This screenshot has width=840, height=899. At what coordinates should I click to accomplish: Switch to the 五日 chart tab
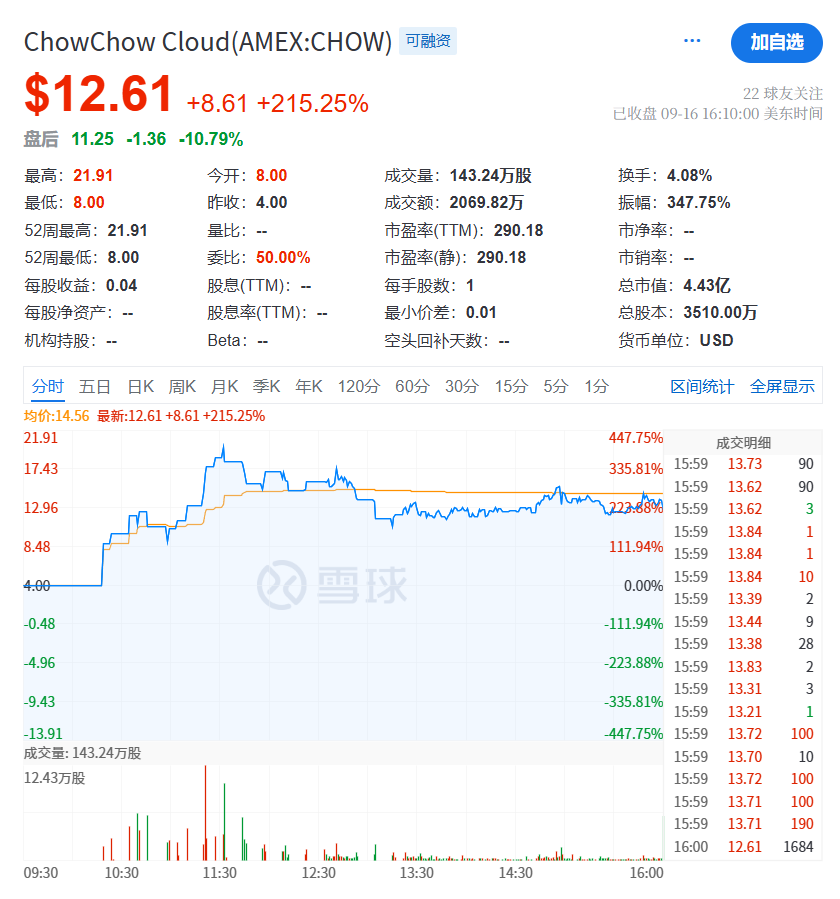point(95,386)
